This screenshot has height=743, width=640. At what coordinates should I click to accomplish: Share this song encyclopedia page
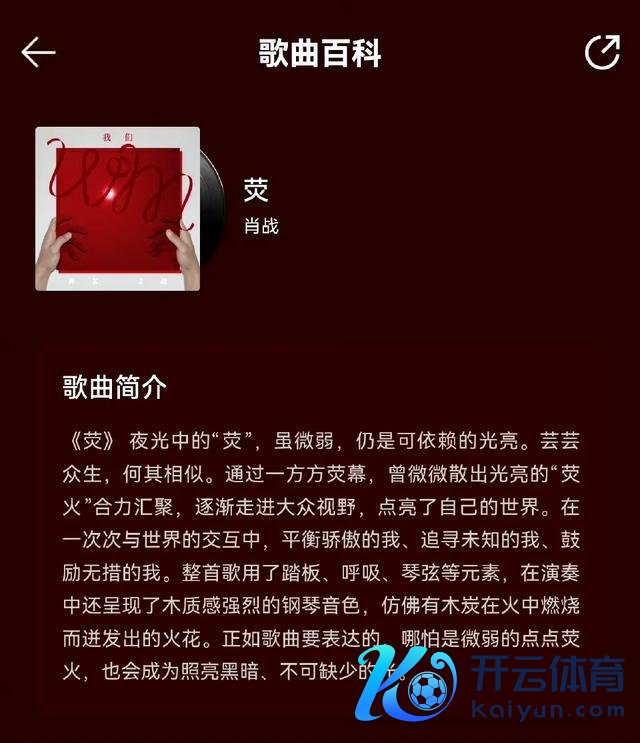[602, 52]
